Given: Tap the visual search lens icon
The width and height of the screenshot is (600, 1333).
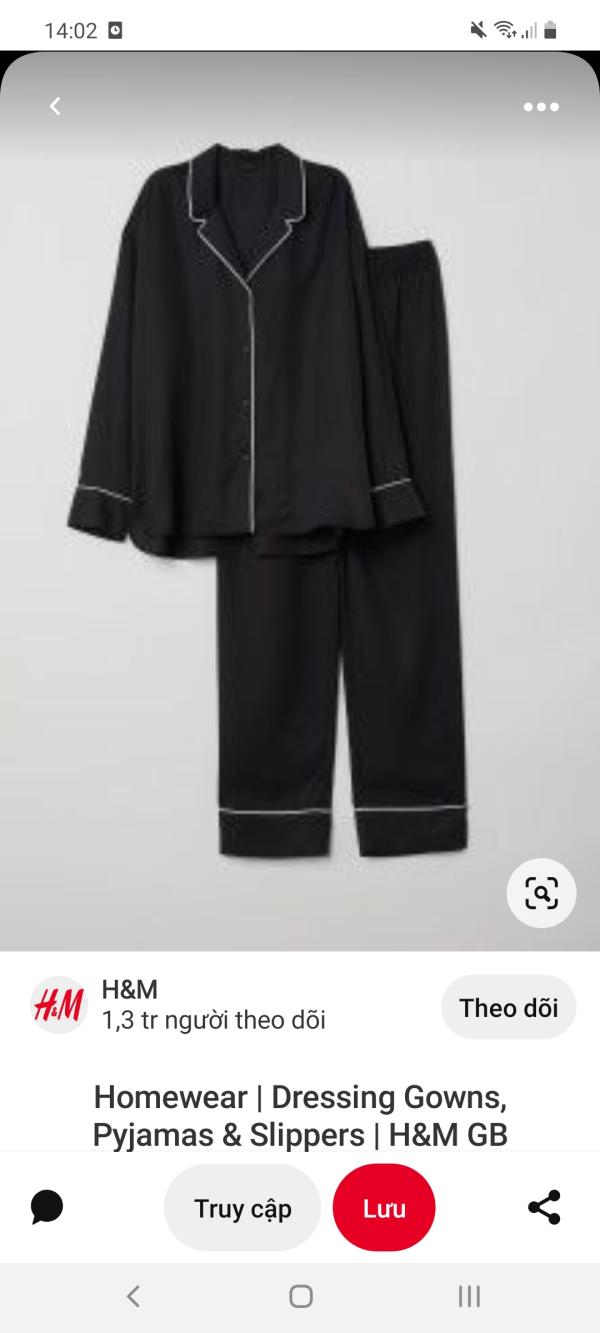Looking at the screenshot, I should point(541,892).
